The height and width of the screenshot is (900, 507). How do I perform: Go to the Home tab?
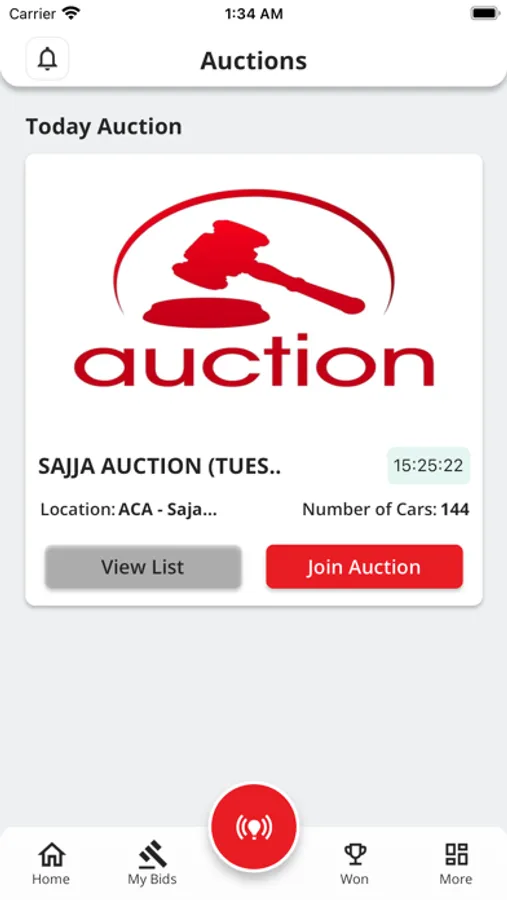pos(51,864)
